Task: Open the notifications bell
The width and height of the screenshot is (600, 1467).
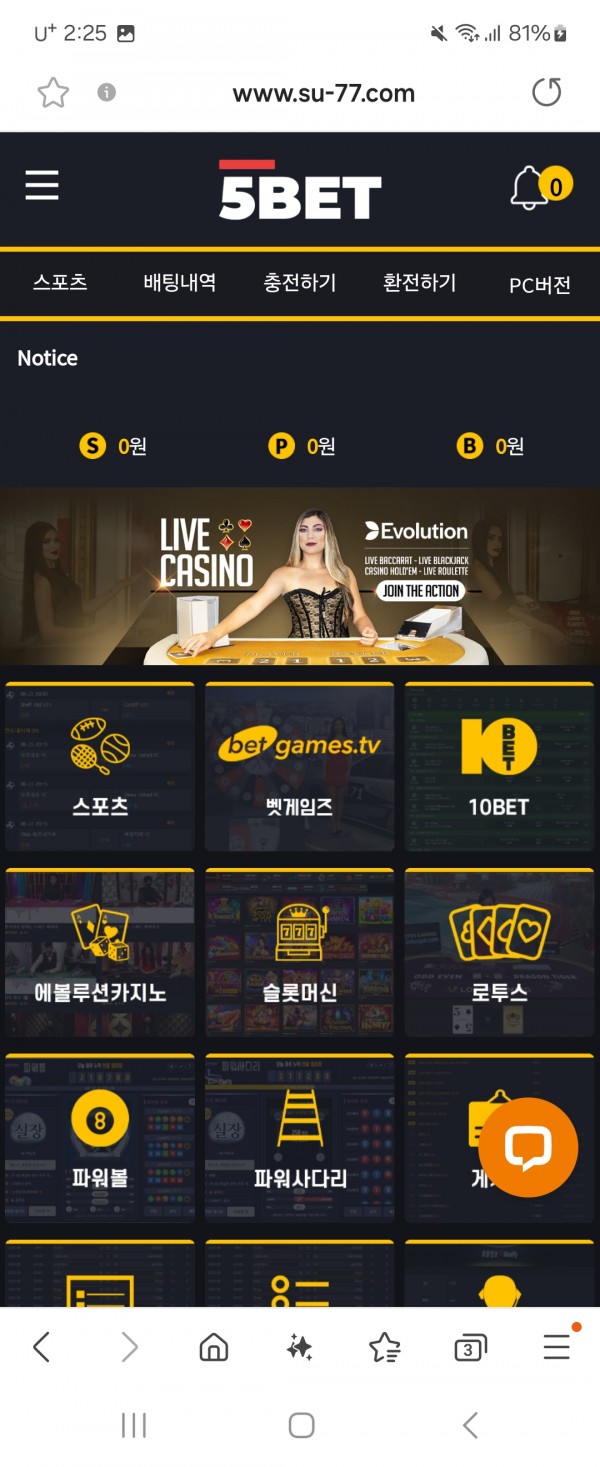Action: coord(532,187)
